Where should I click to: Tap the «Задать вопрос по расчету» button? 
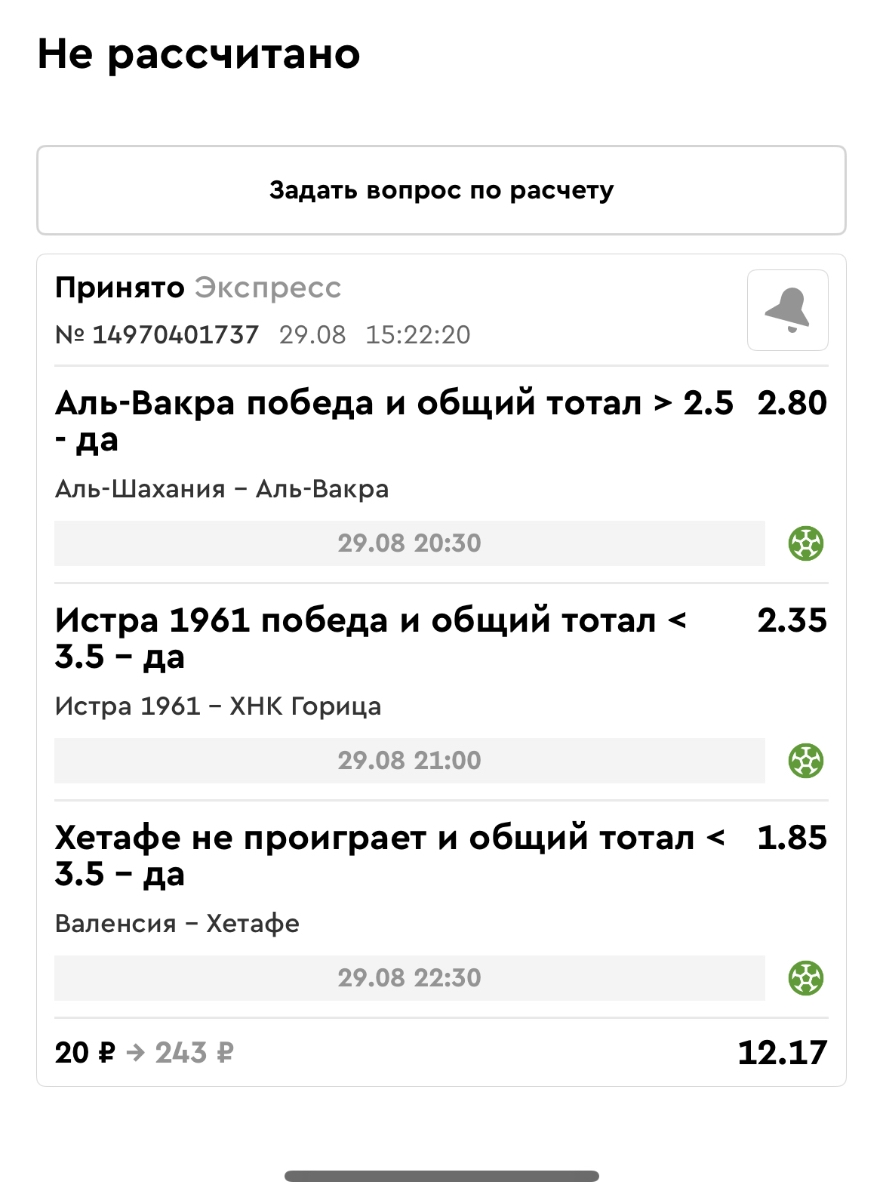(x=441, y=190)
